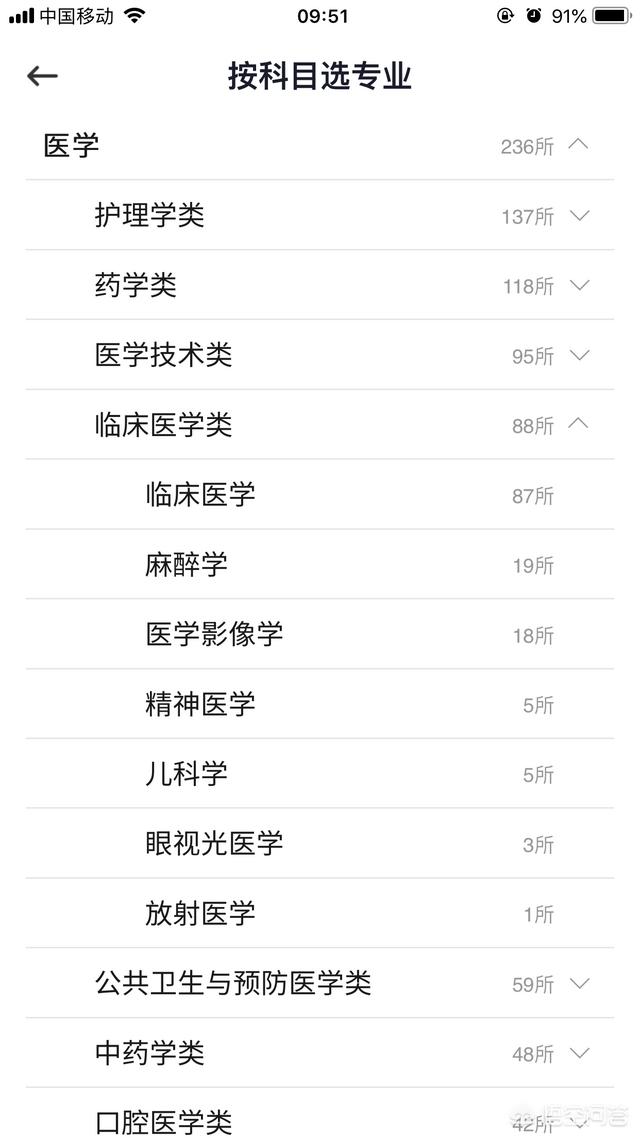
Task: Expand 公共卫生与预防医学类
Action: coord(578,983)
